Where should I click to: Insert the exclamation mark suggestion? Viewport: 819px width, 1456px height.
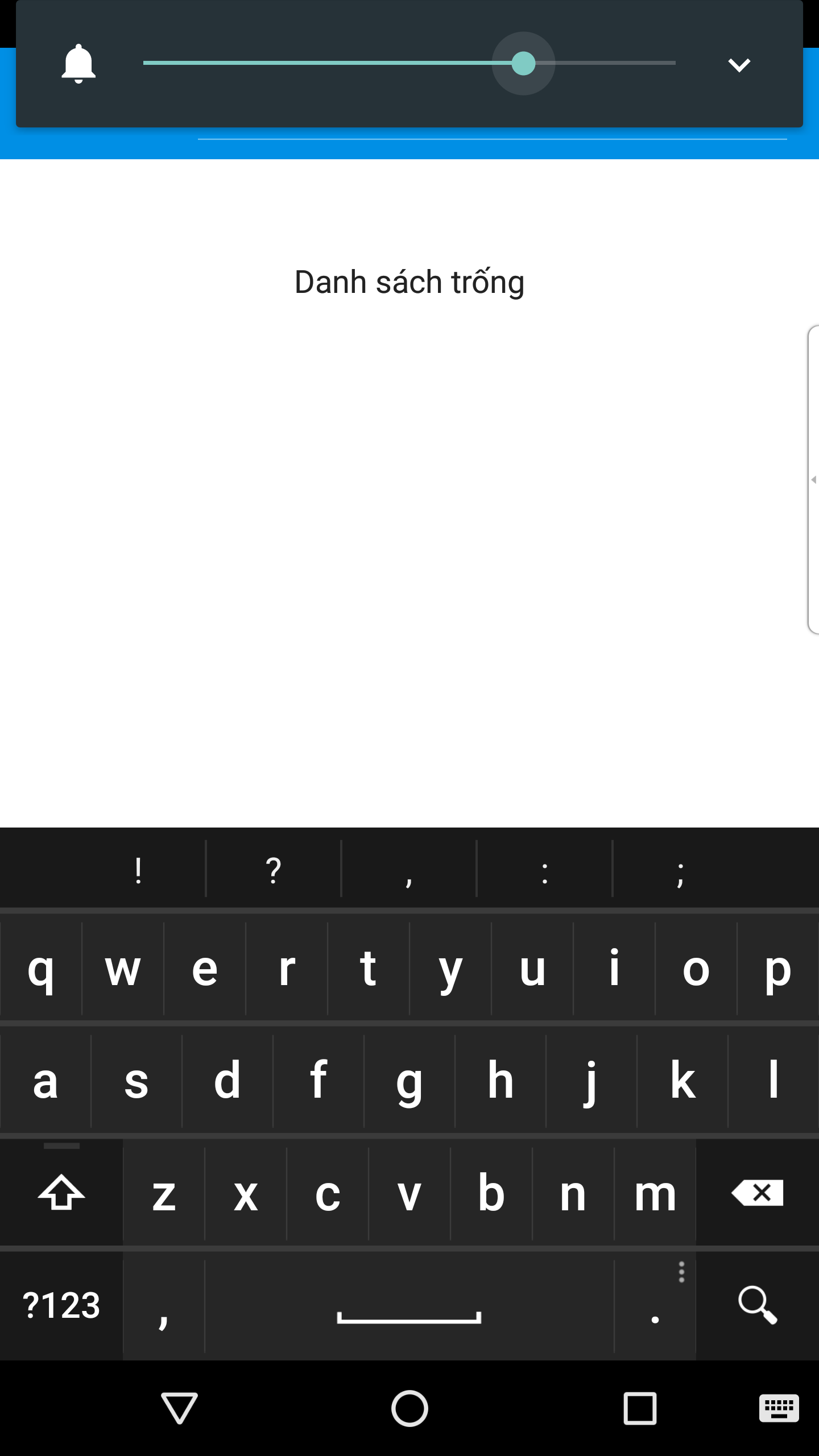tap(138, 870)
